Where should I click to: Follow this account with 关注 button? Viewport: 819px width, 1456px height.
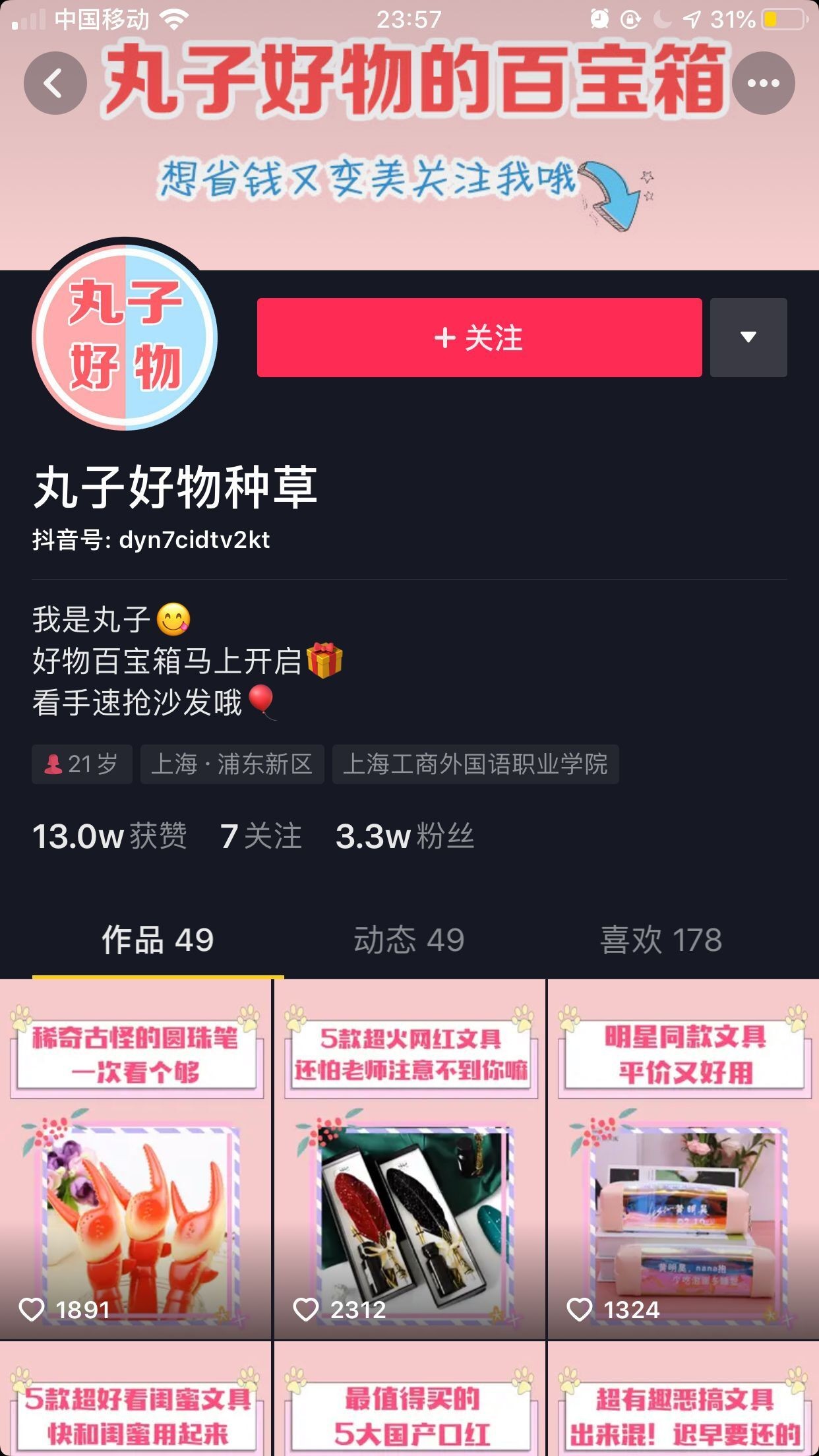pyautogui.click(x=479, y=338)
